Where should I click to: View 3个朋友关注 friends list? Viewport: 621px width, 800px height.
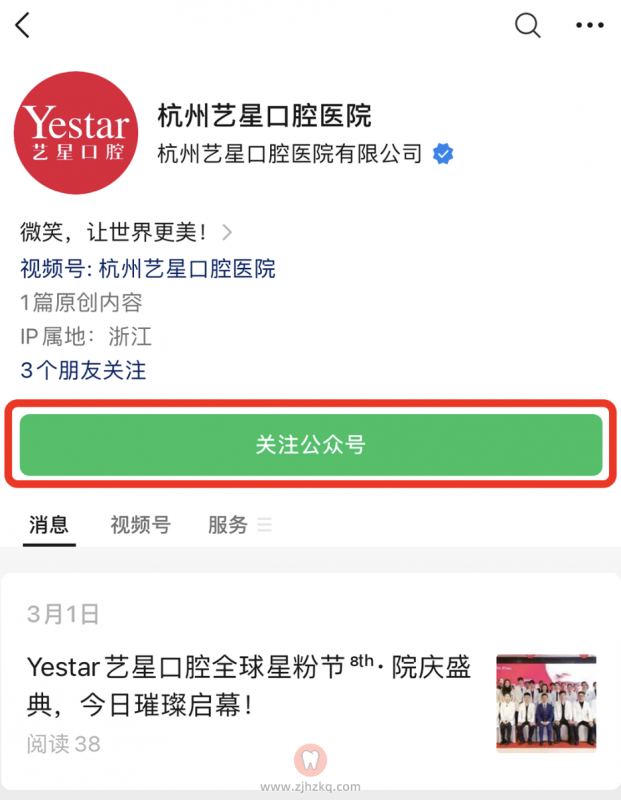tap(83, 371)
